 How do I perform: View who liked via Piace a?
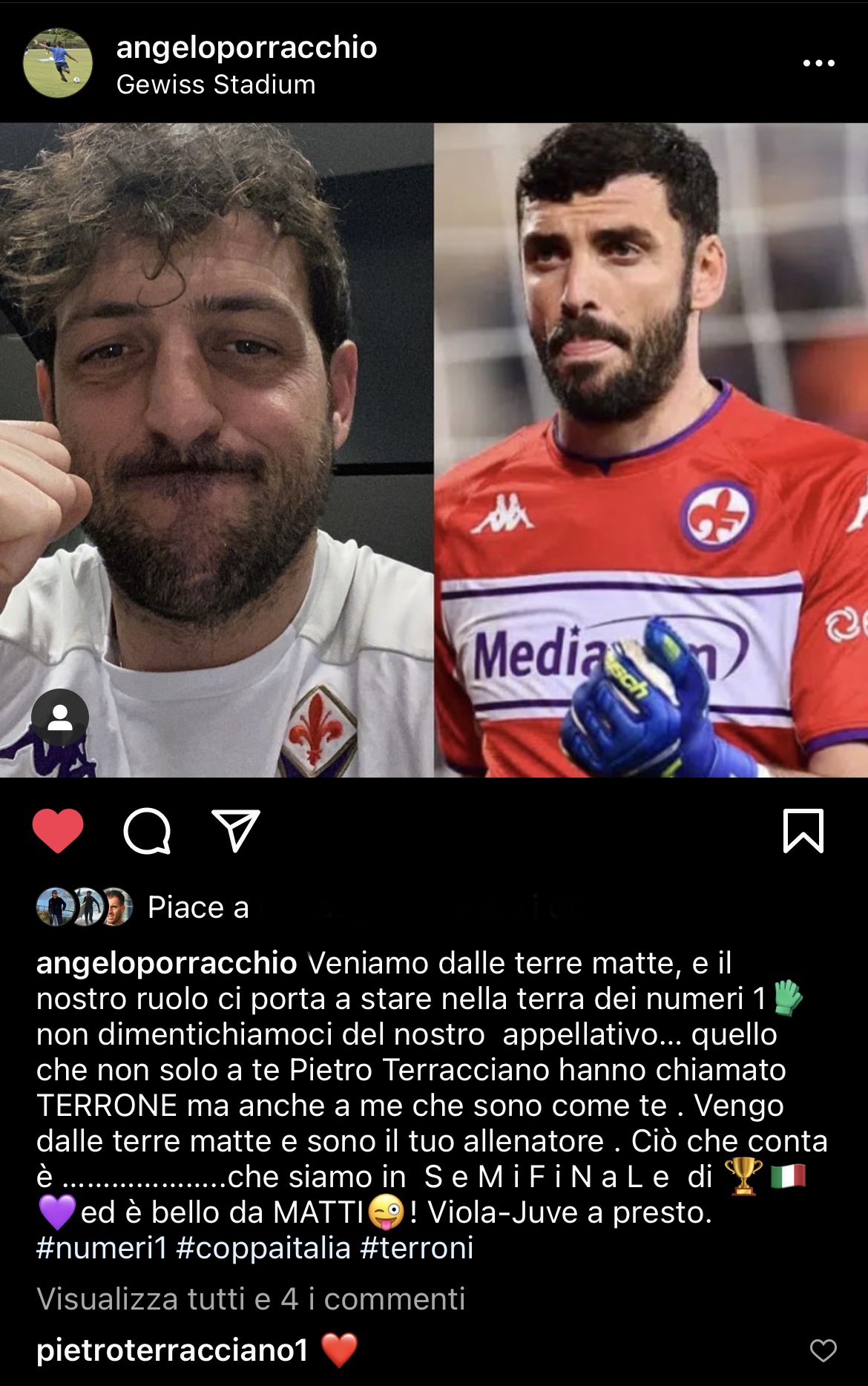(198, 907)
